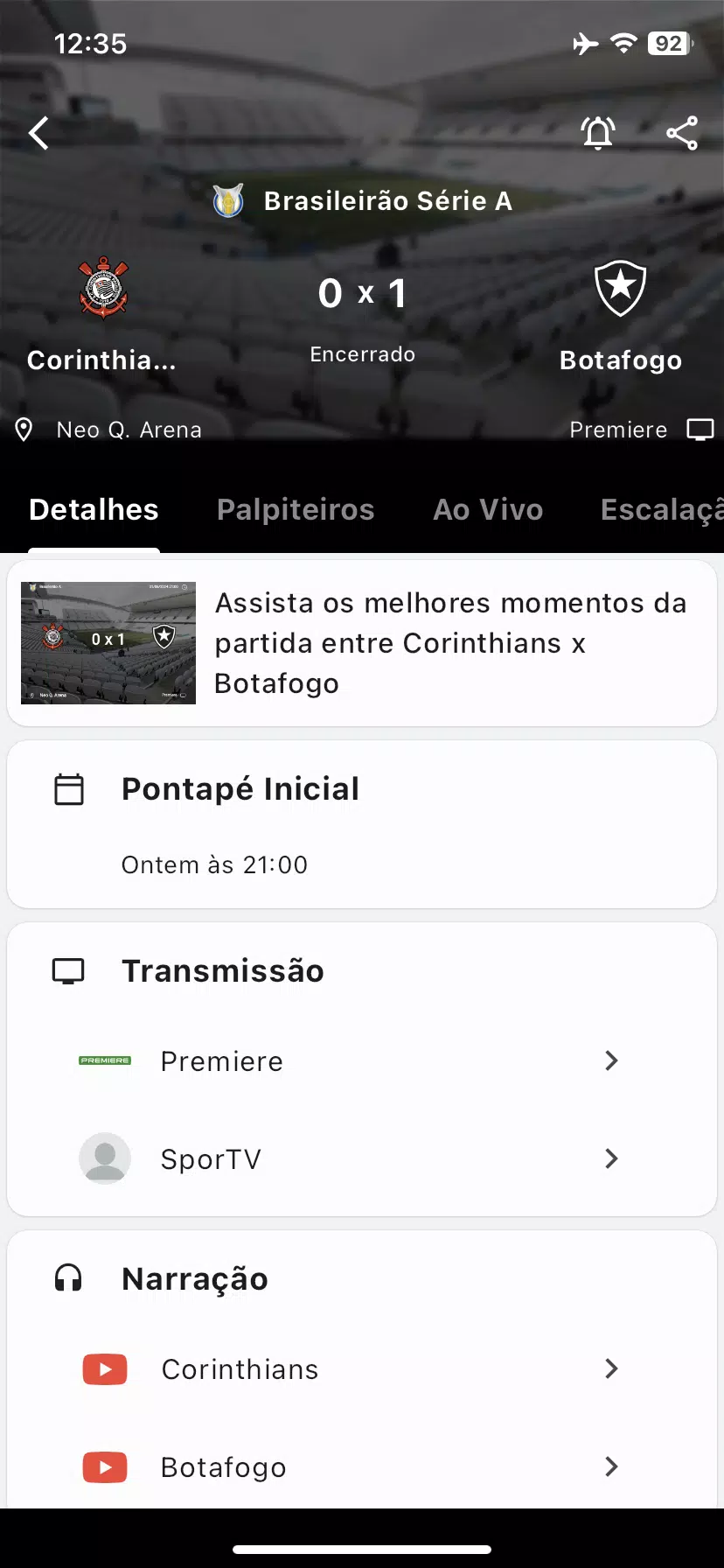Switch to the Palpiteiros tab

[296, 510]
